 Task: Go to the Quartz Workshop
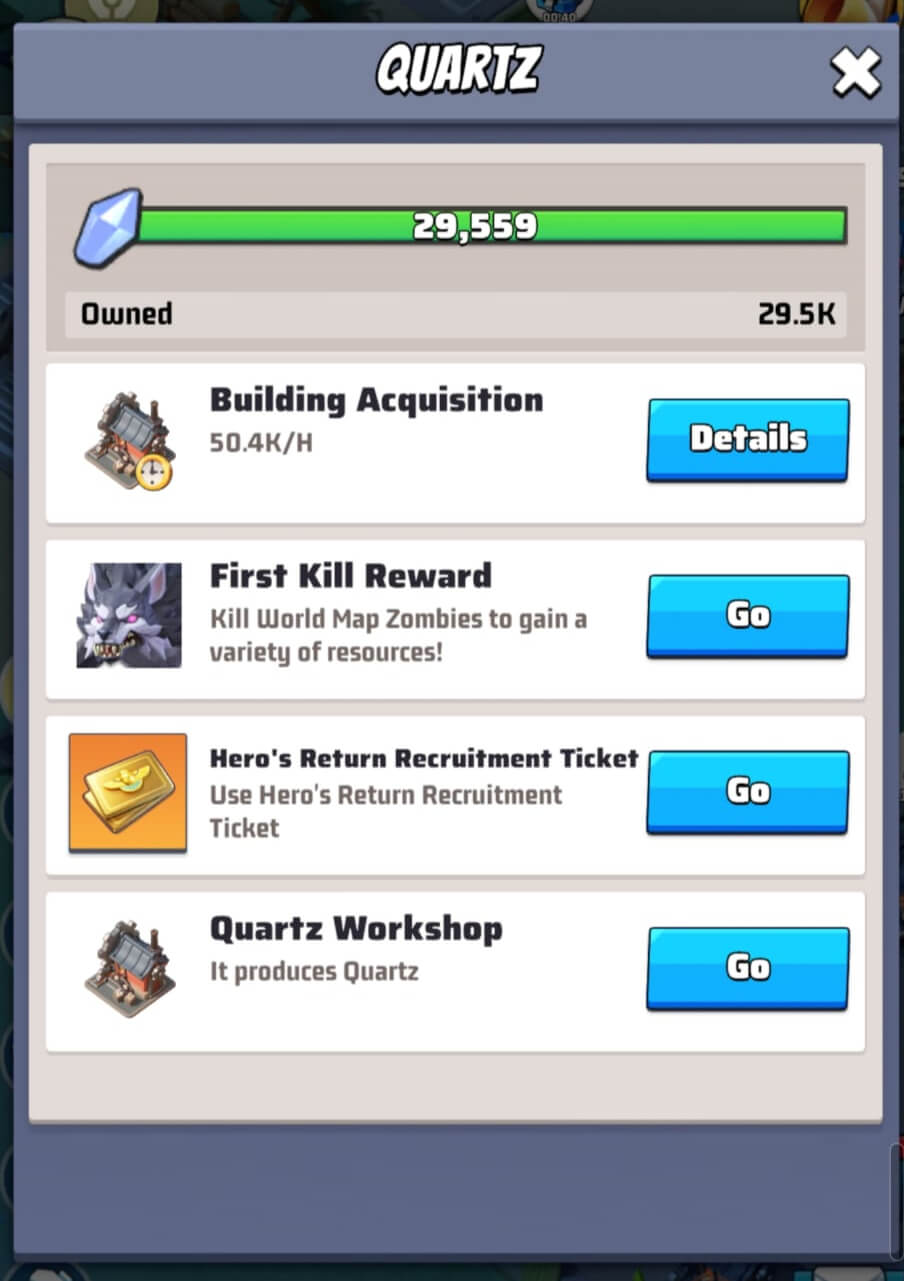click(x=748, y=967)
